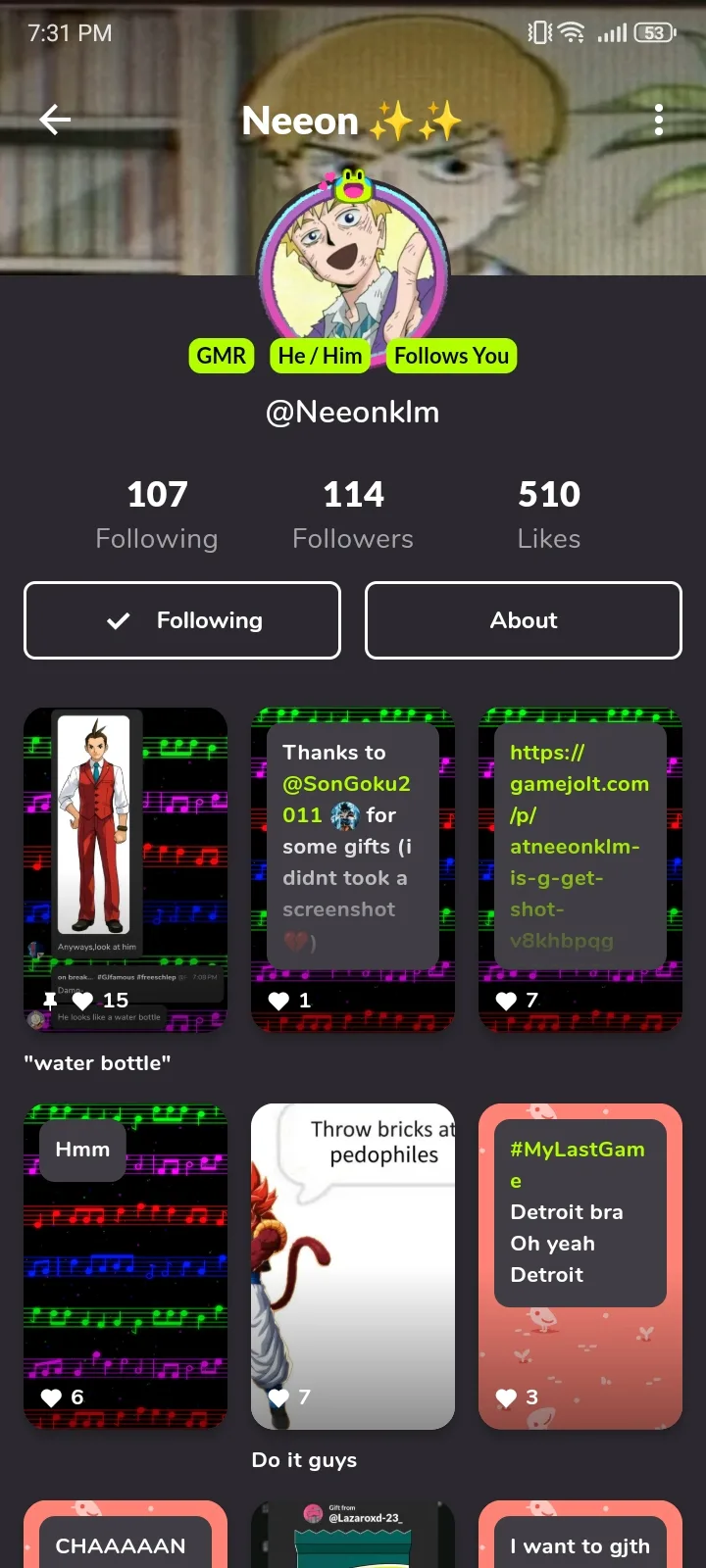Open the post with the gamejolt.com link
The height and width of the screenshot is (1568, 706).
click(580, 869)
